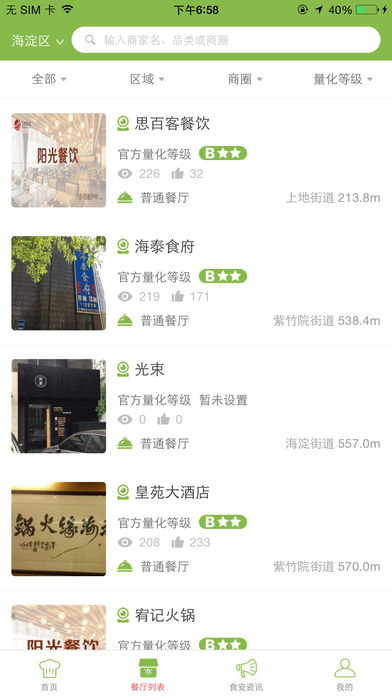Open the 宥记火锅 restaurant entry
The height and width of the screenshot is (696, 392).
pos(196,621)
